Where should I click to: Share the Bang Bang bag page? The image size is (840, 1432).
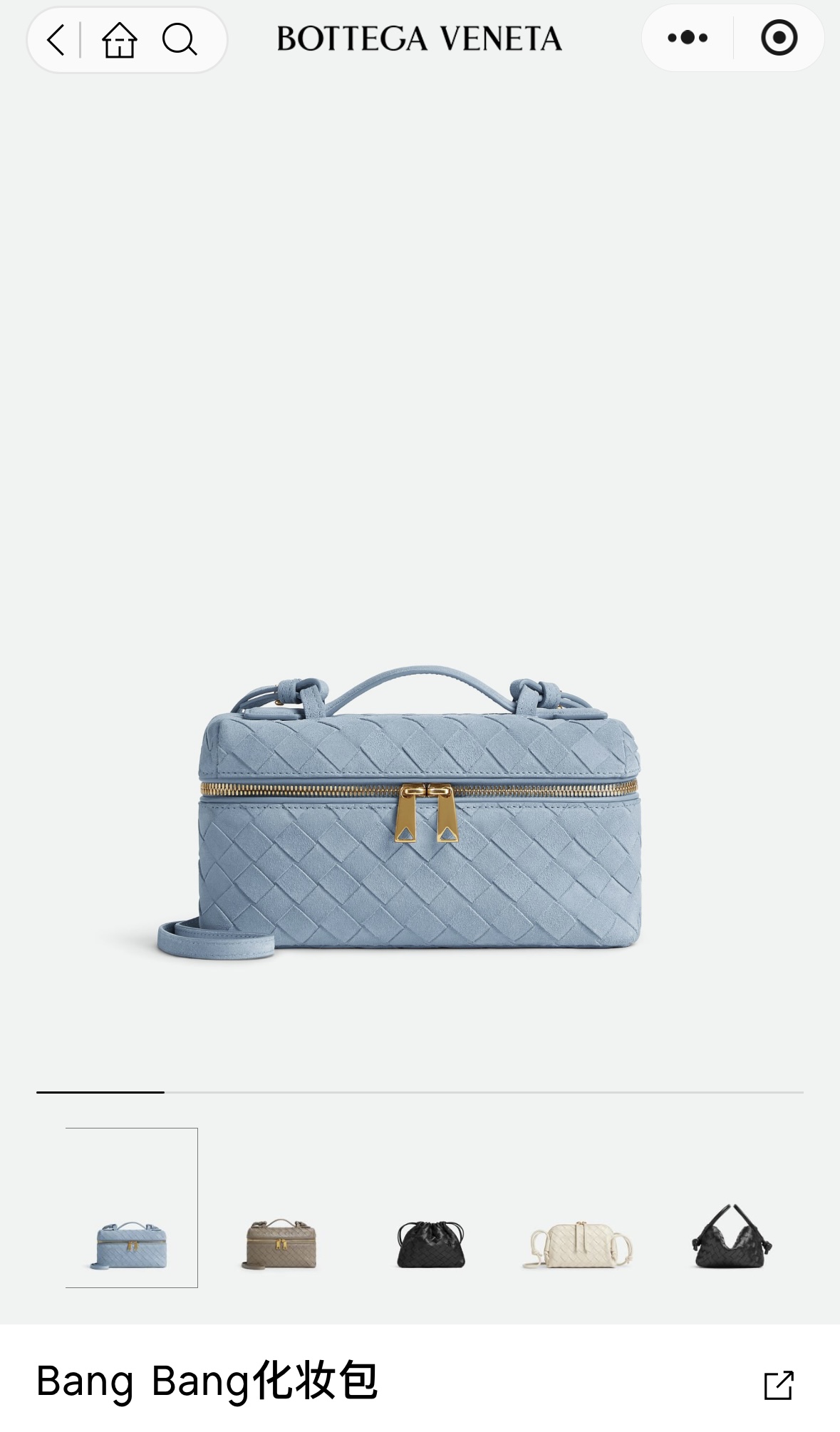(x=778, y=1386)
